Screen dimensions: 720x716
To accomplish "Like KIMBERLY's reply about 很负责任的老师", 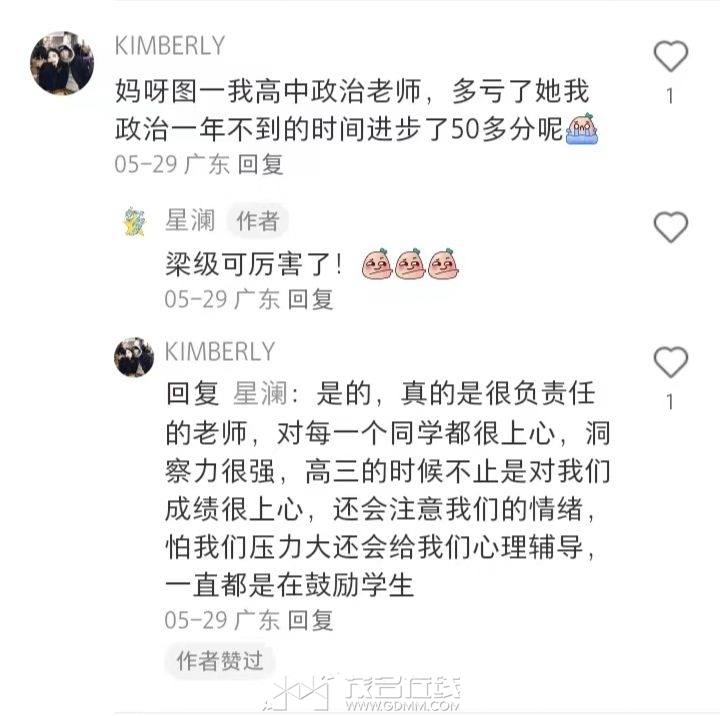I will pos(670,361).
